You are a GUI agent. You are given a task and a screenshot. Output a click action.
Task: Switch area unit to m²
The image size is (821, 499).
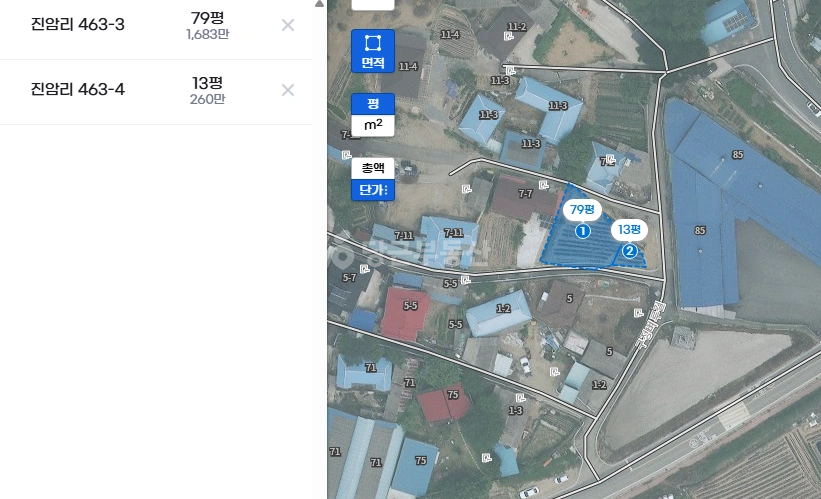(373, 125)
